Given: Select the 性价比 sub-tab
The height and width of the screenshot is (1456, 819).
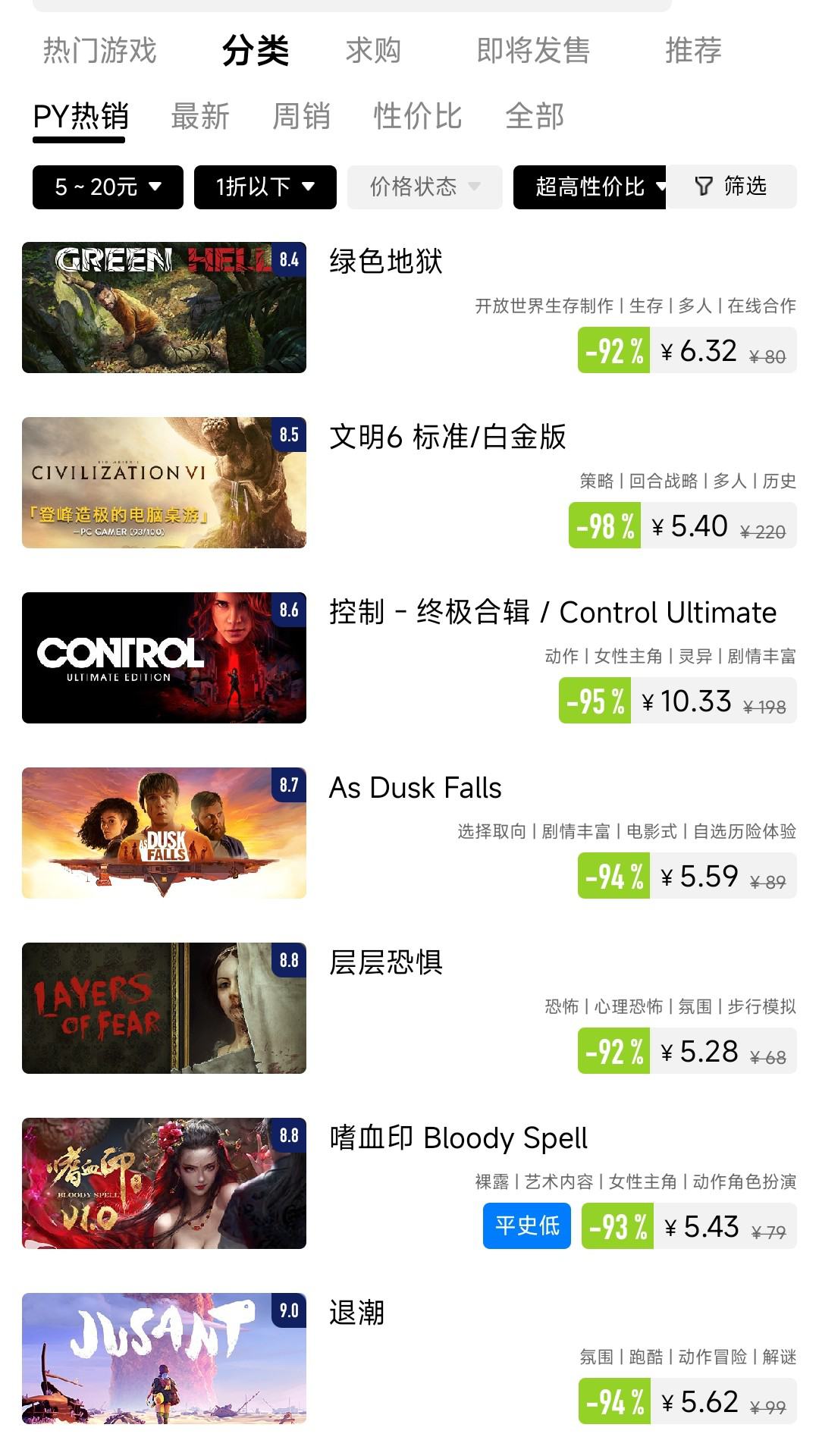Looking at the screenshot, I should click(x=417, y=117).
